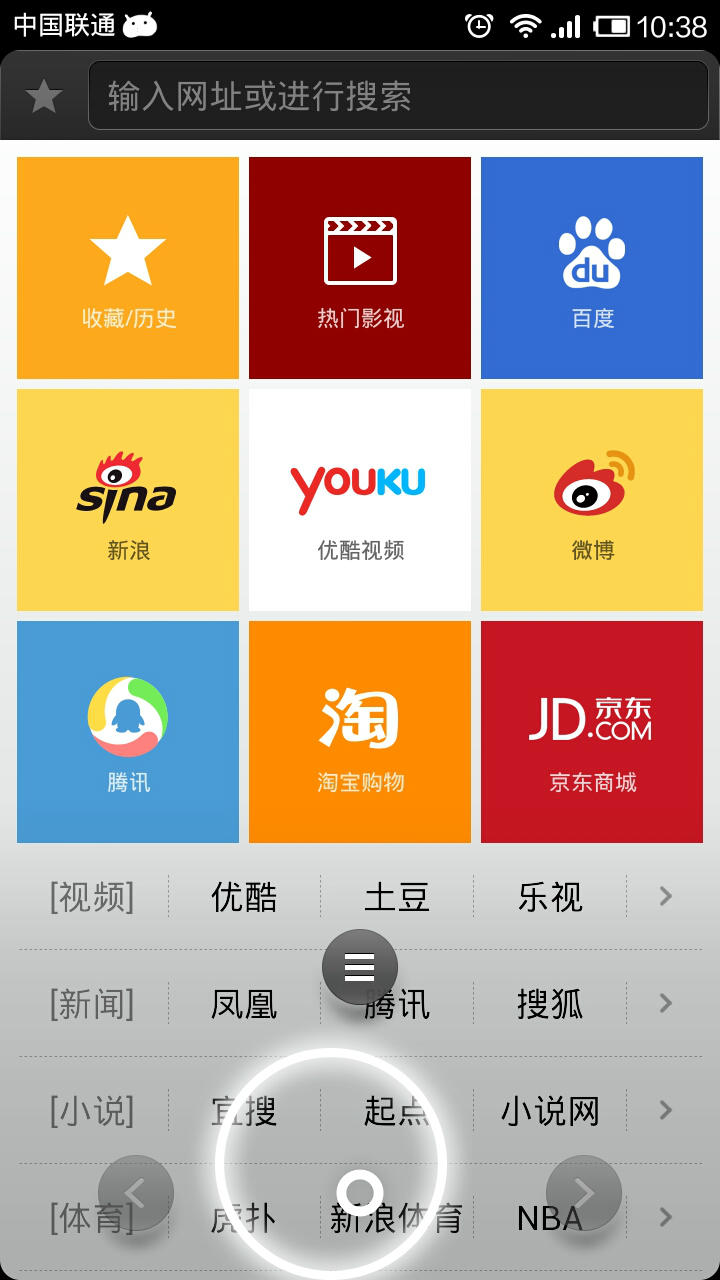720x1280 pixels.
Task: Open the 收藏/历史 favorites tile
Action: [x=128, y=268]
